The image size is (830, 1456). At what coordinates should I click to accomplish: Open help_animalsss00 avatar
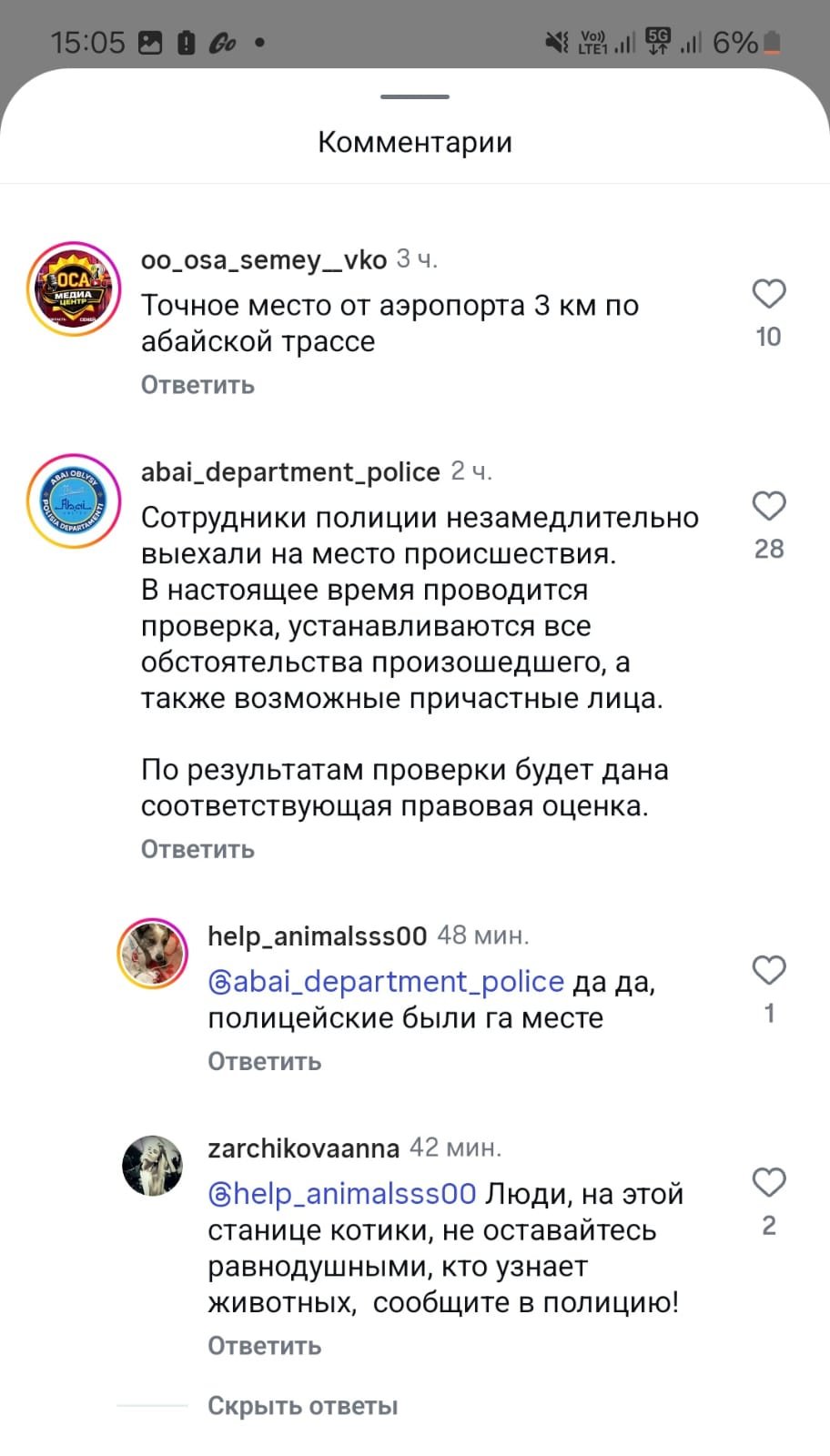point(153,953)
